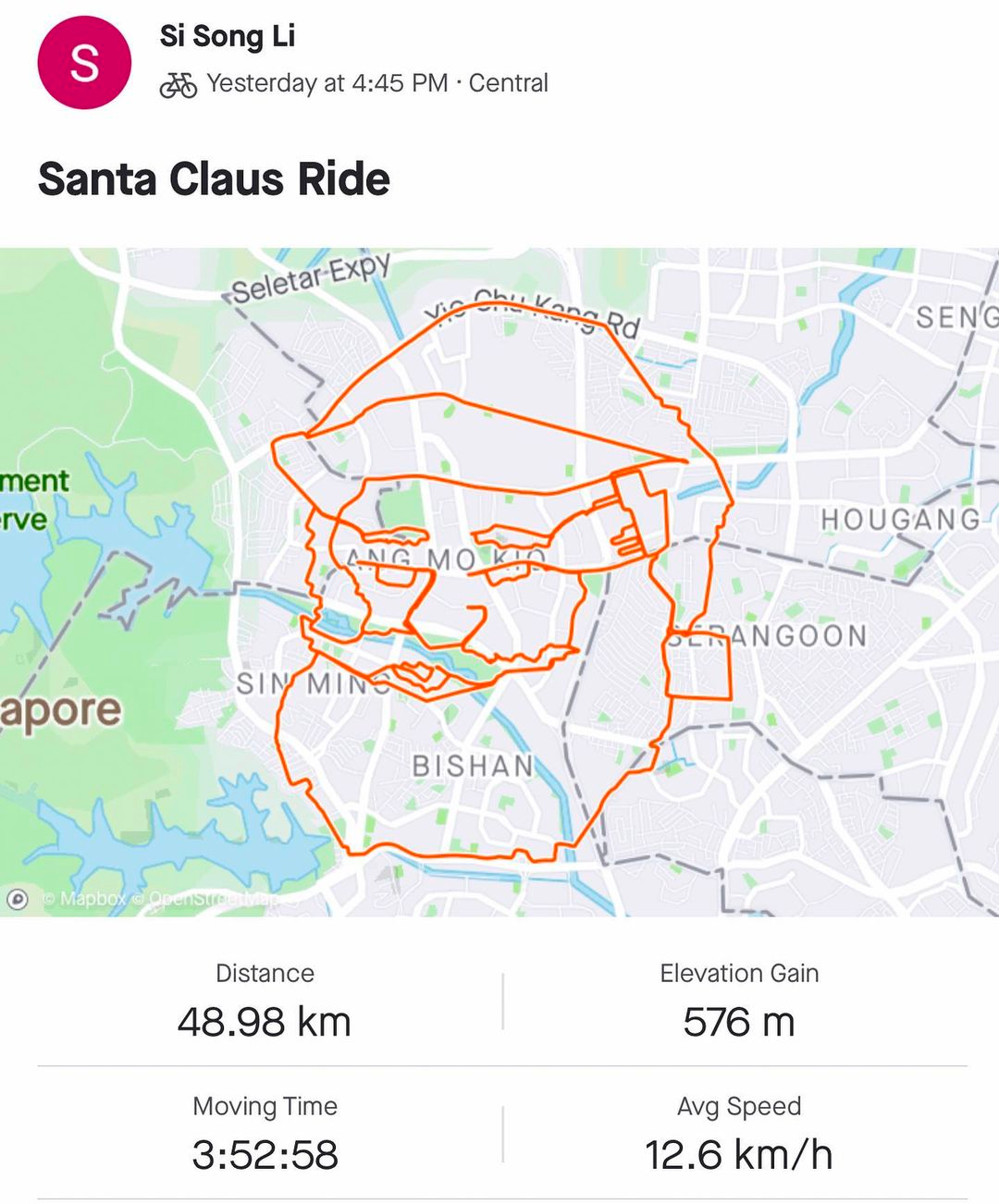The width and height of the screenshot is (999, 1204).
Task: Open the Mapbox attribution info icon
Action: tap(17, 899)
